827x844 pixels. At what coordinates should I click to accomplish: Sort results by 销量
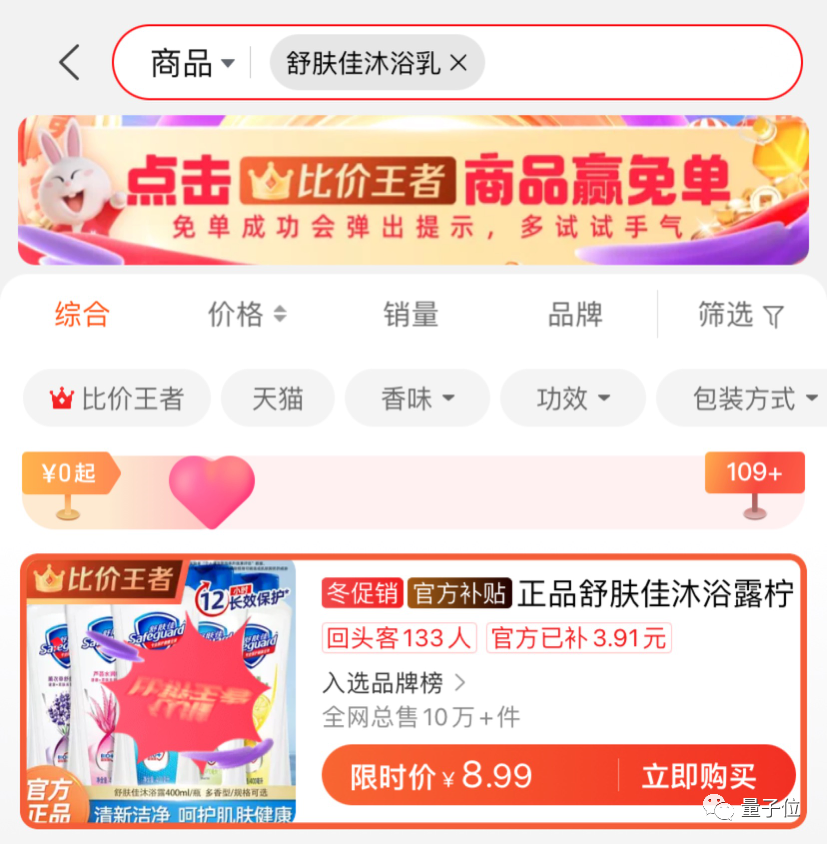pos(410,315)
